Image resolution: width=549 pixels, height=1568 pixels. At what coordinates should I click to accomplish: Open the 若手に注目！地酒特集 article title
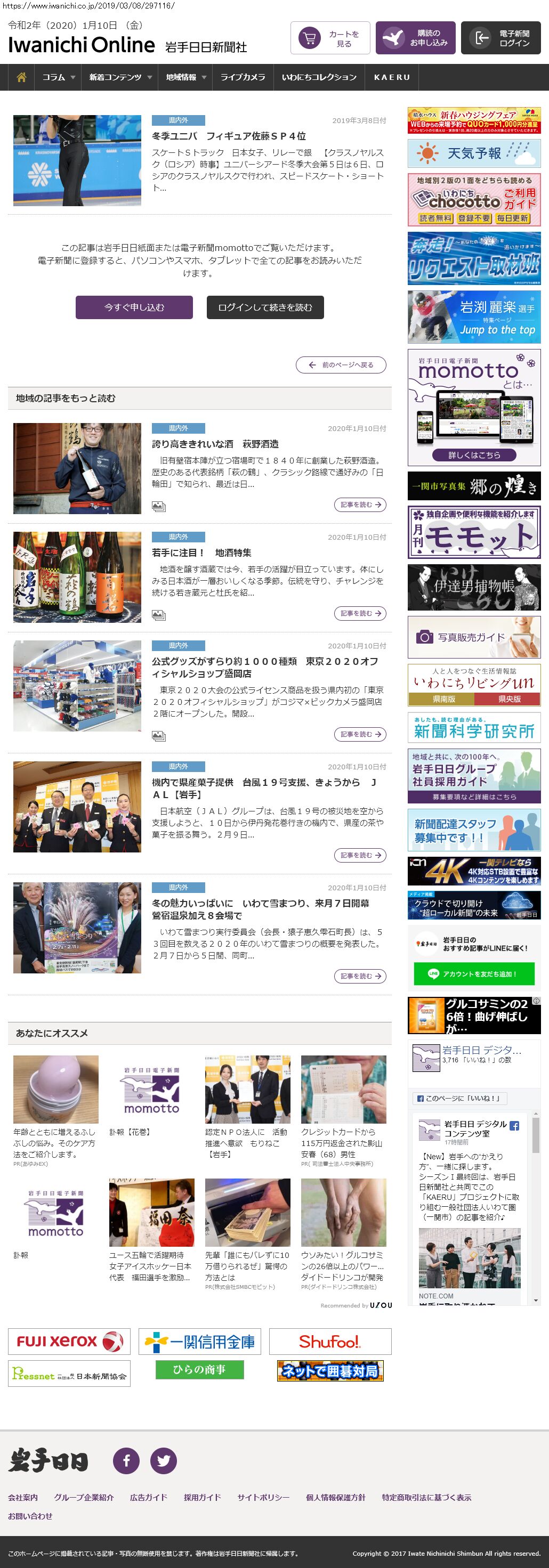coord(201,553)
